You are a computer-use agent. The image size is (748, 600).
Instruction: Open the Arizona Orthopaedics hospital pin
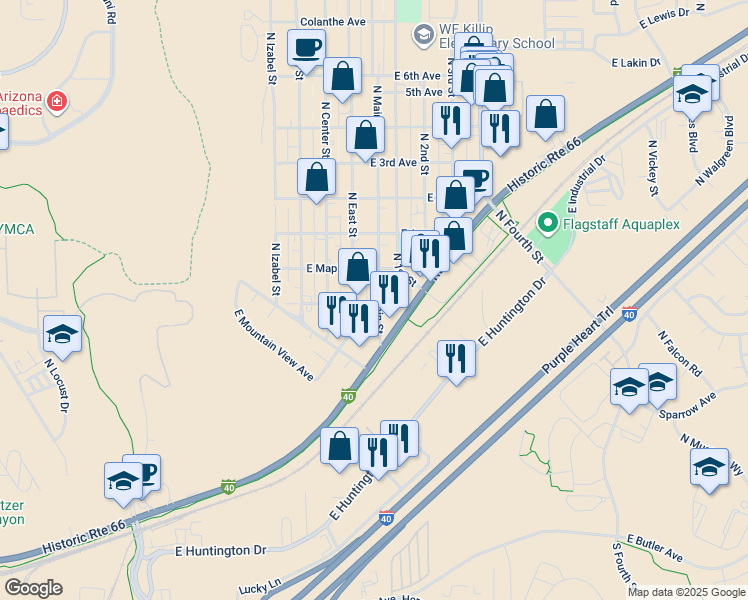[x=58, y=102]
